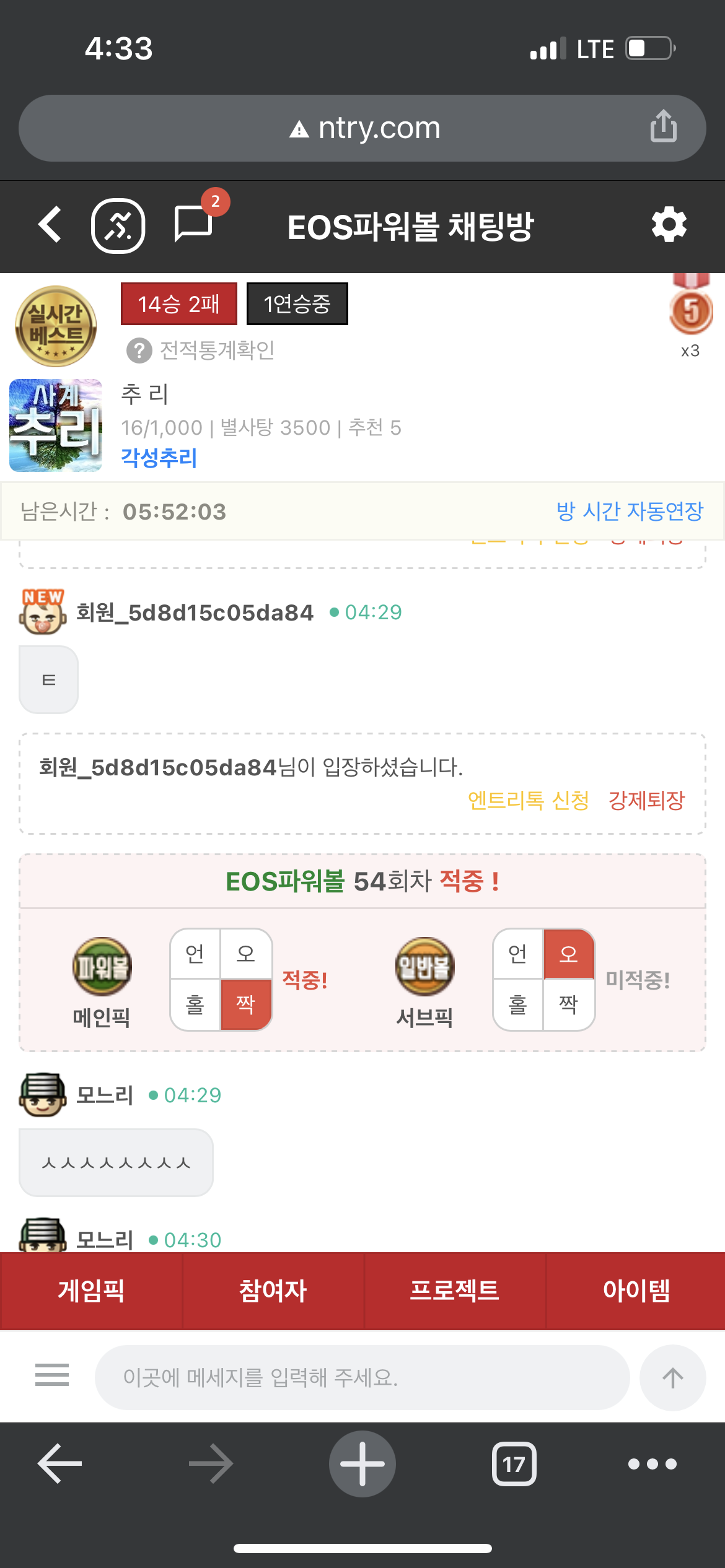Open the 아이템 tab
Image resolution: width=725 pixels, height=1568 pixels.
[x=636, y=1291]
